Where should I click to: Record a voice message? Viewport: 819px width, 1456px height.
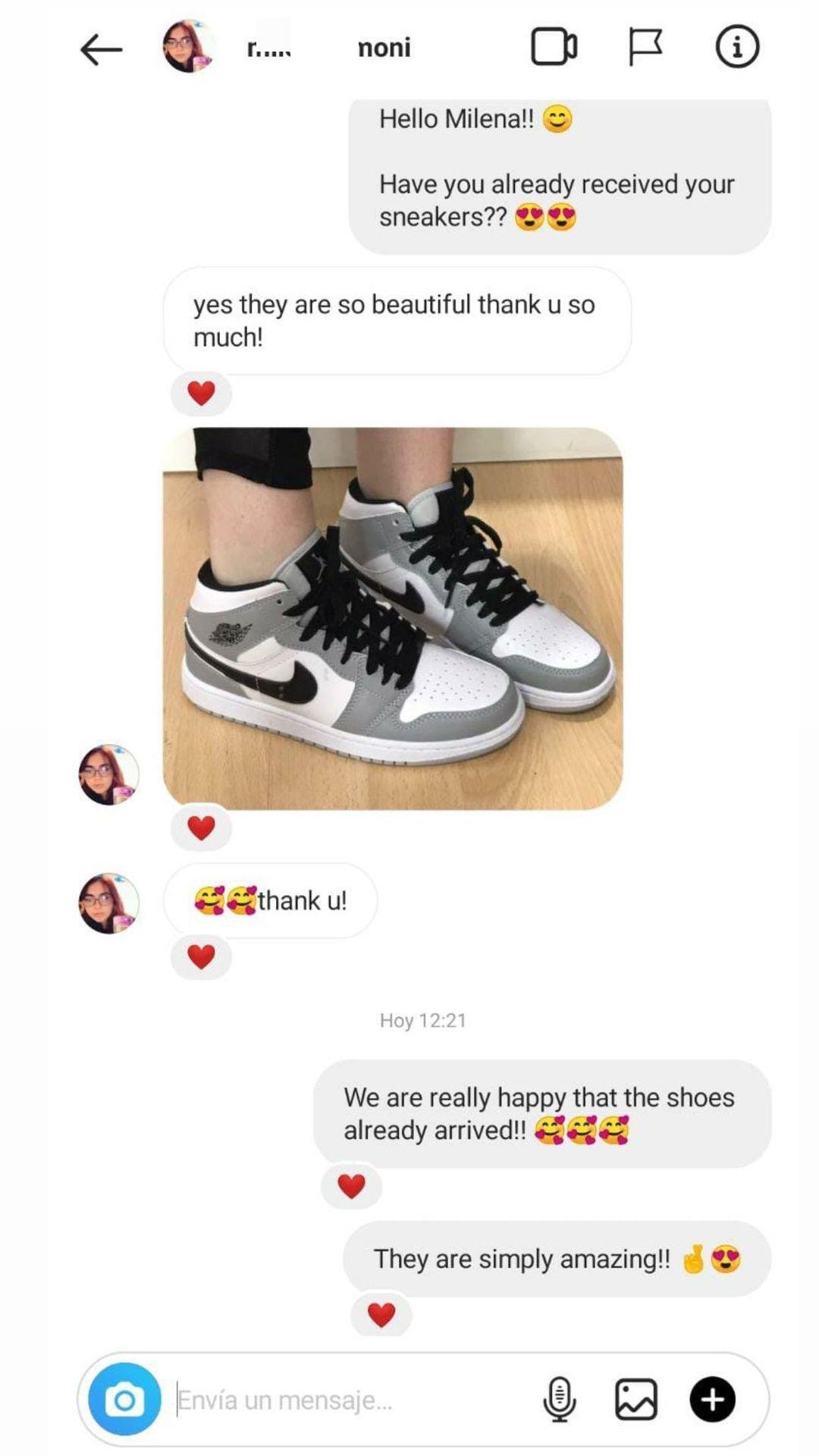[x=560, y=1399]
